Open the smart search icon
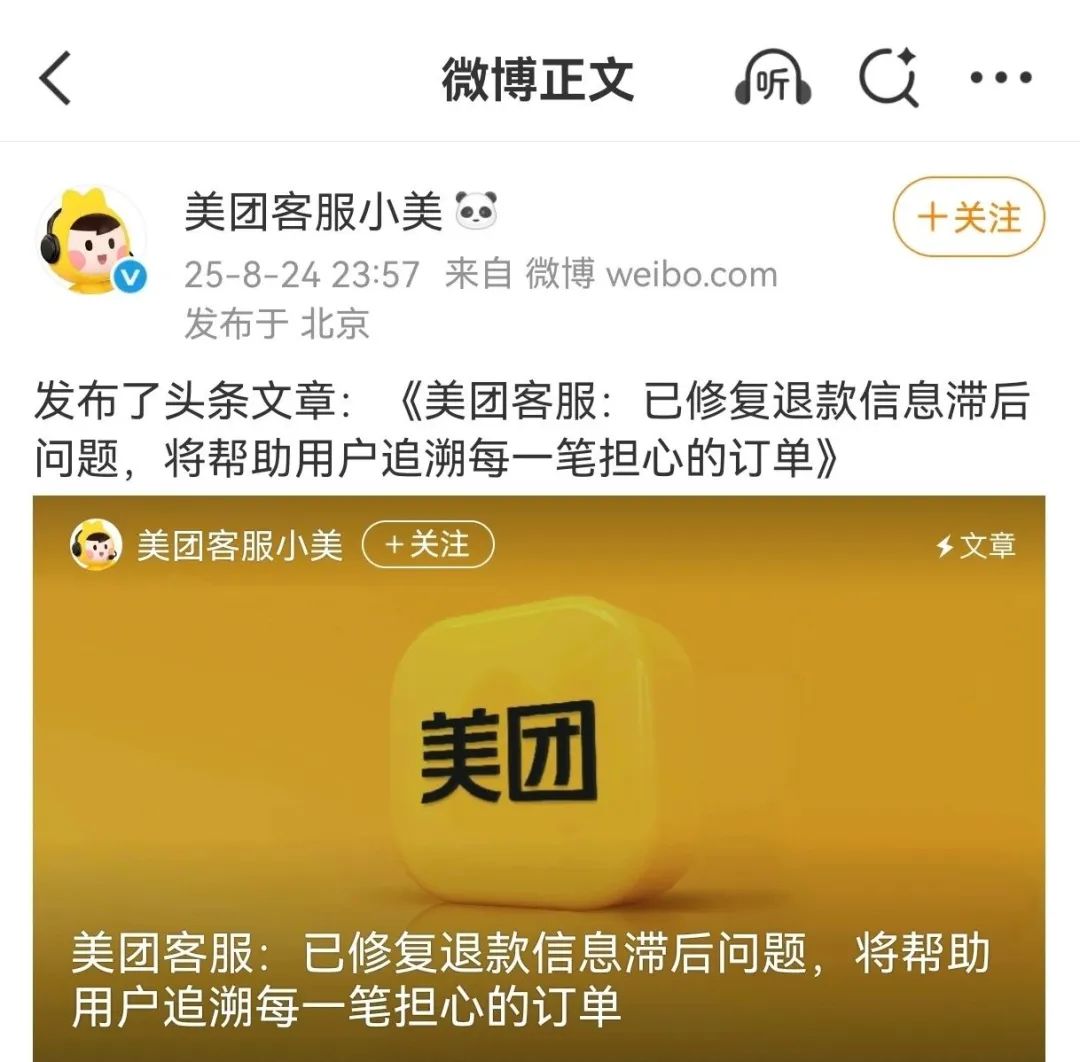Viewport: 1080px width, 1062px height. click(x=889, y=78)
